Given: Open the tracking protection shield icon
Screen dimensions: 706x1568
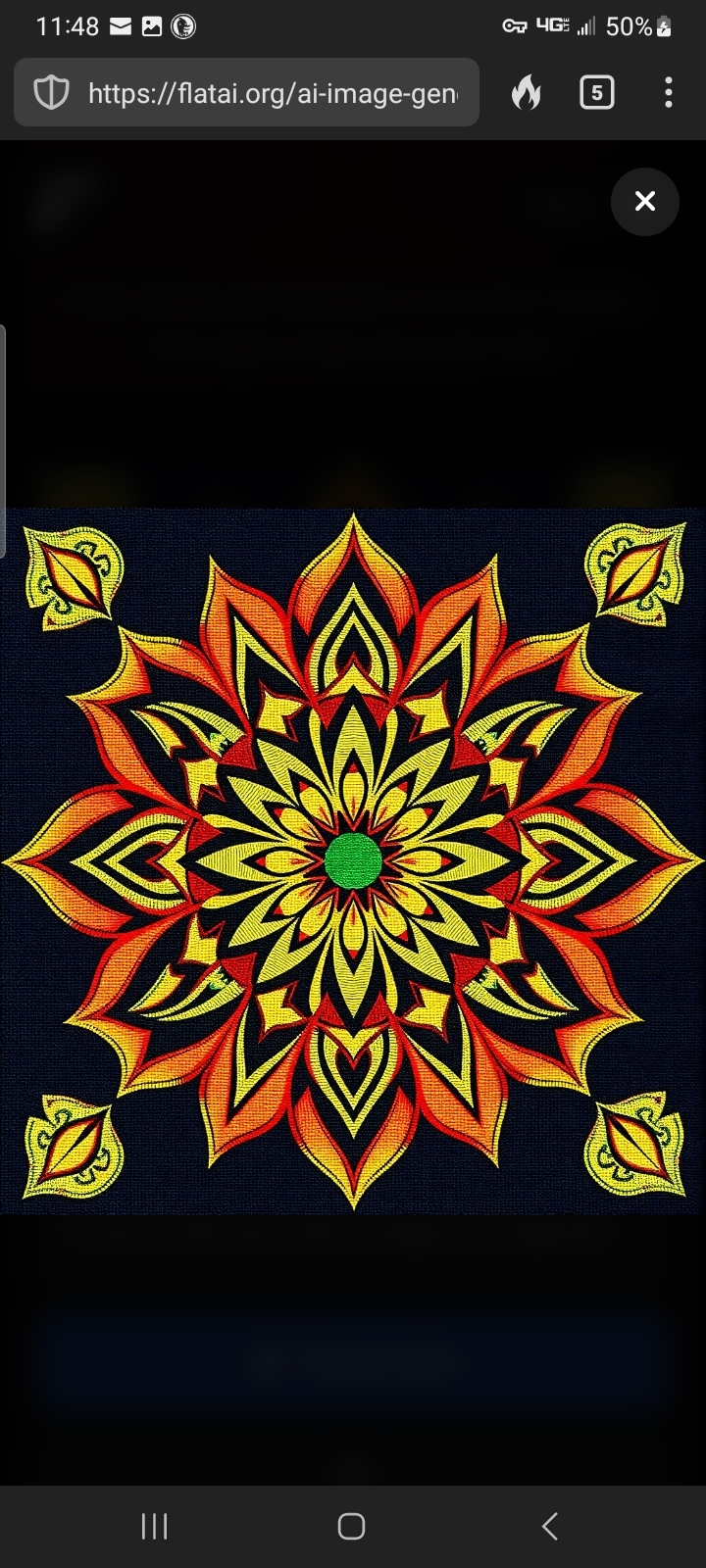Looking at the screenshot, I should pyautogui.click(x=51, y=94).
